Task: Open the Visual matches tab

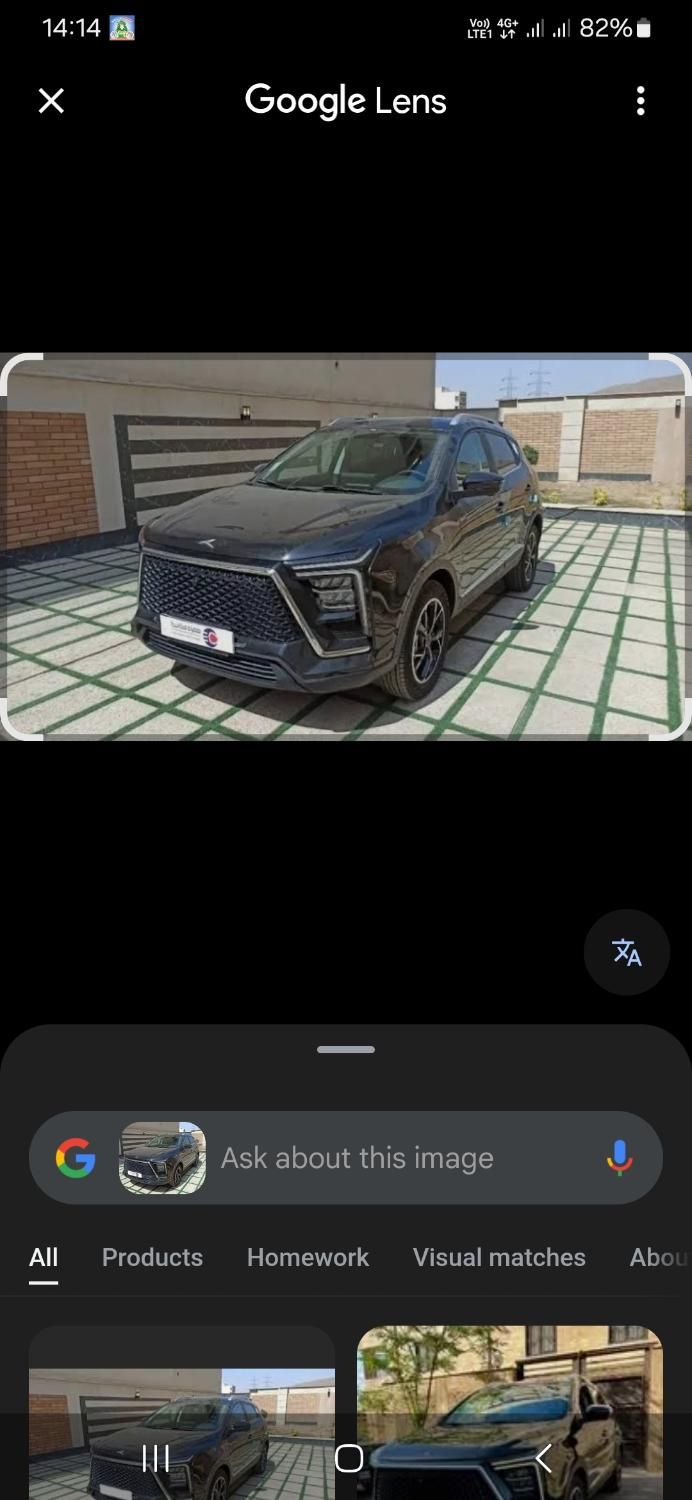Action: pyautogui.click(x=499, y=1257)
